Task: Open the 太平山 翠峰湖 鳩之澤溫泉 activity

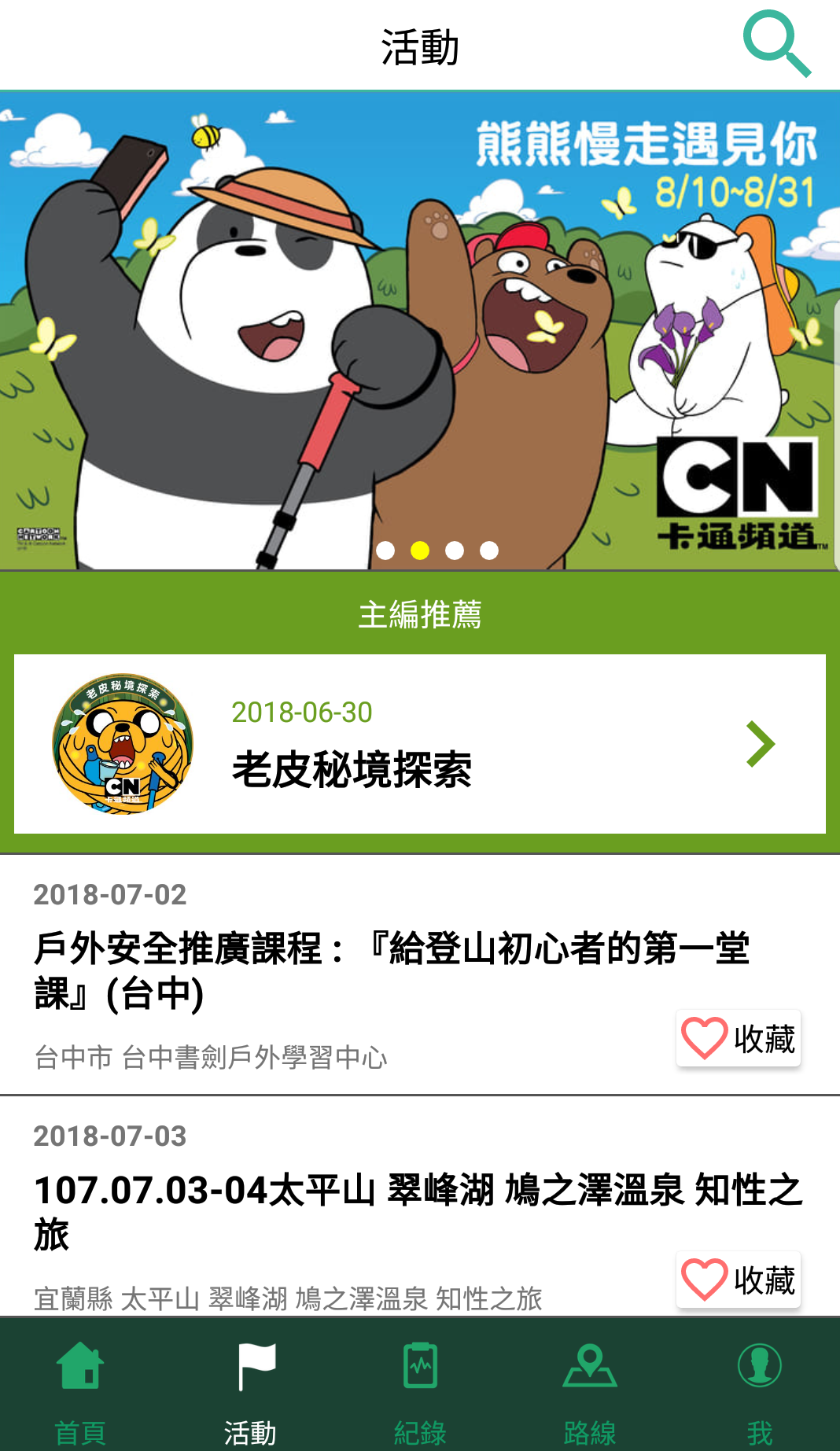Action: click(x=354, y=1211)
